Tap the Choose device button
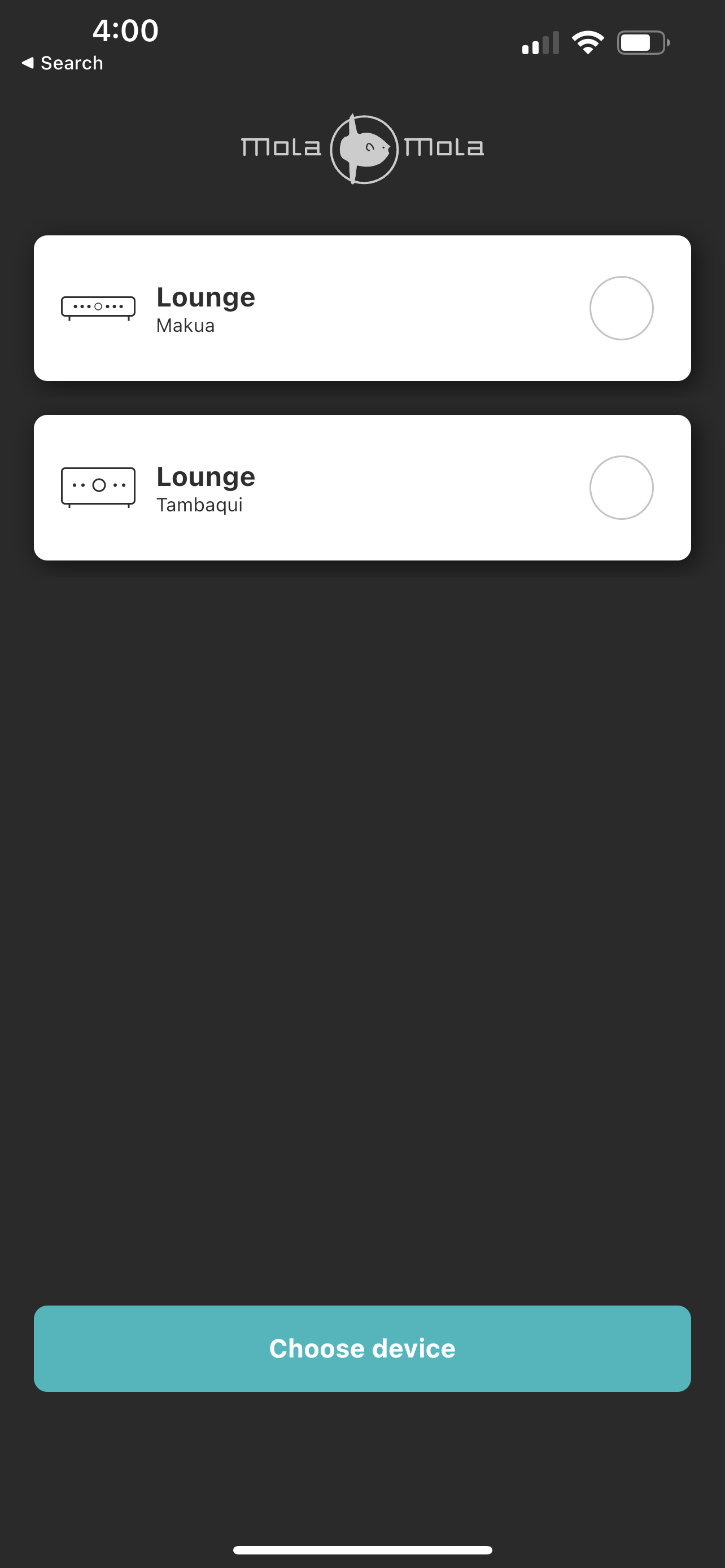The width and height of the screenshot is (725, 1568). (362, 1348)
